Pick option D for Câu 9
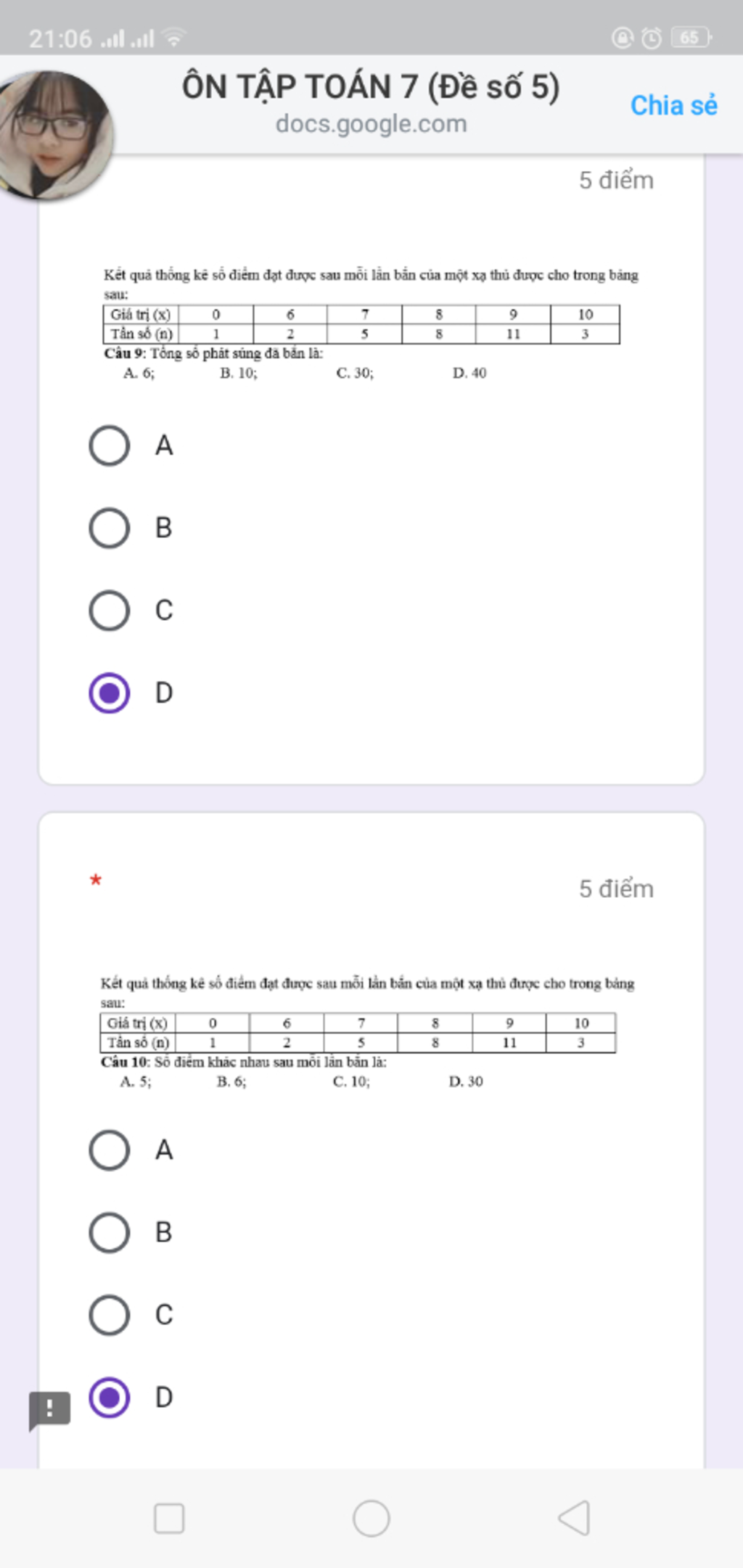Screen dimensions: 743x1568 110,693
